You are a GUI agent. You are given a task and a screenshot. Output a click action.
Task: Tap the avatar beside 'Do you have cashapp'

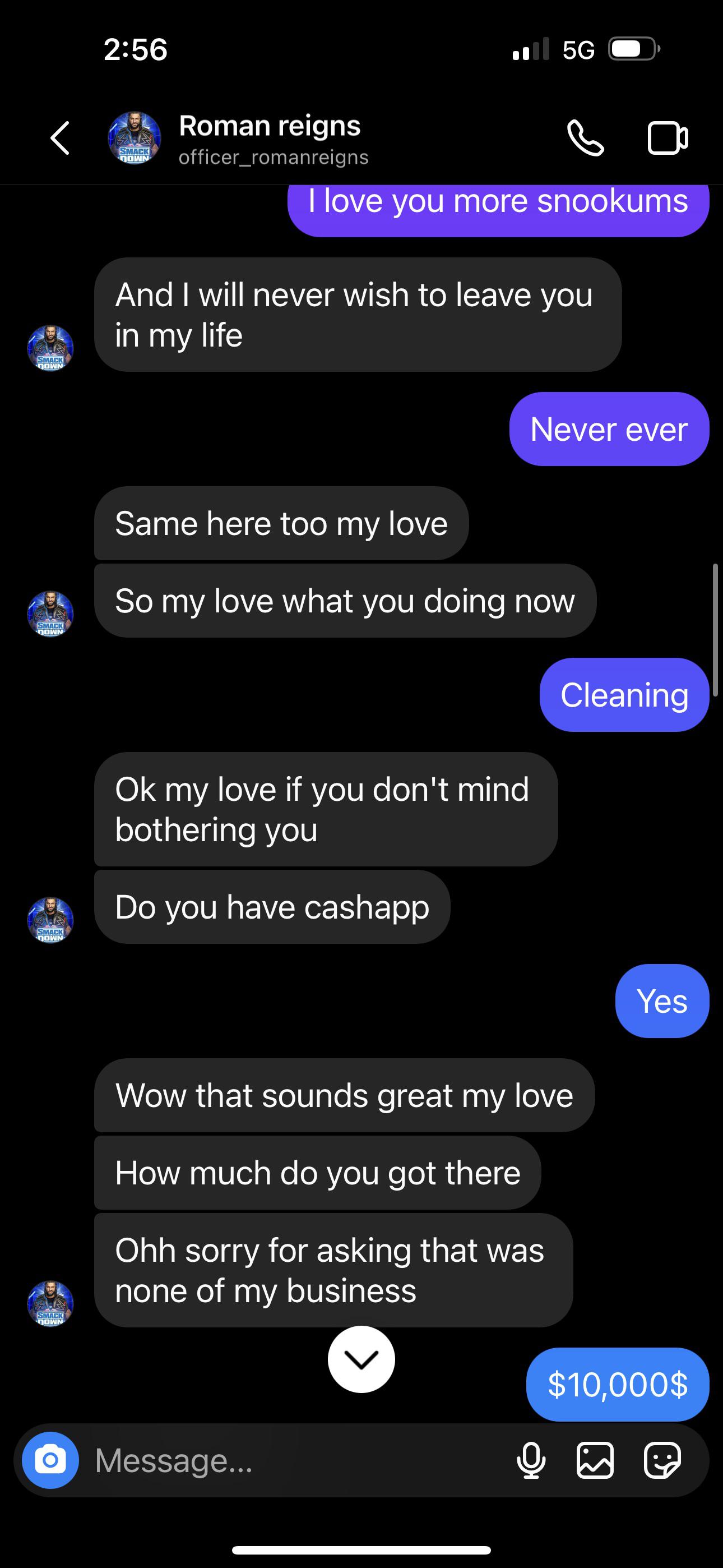pyautogui.click(x=50, y=919)
